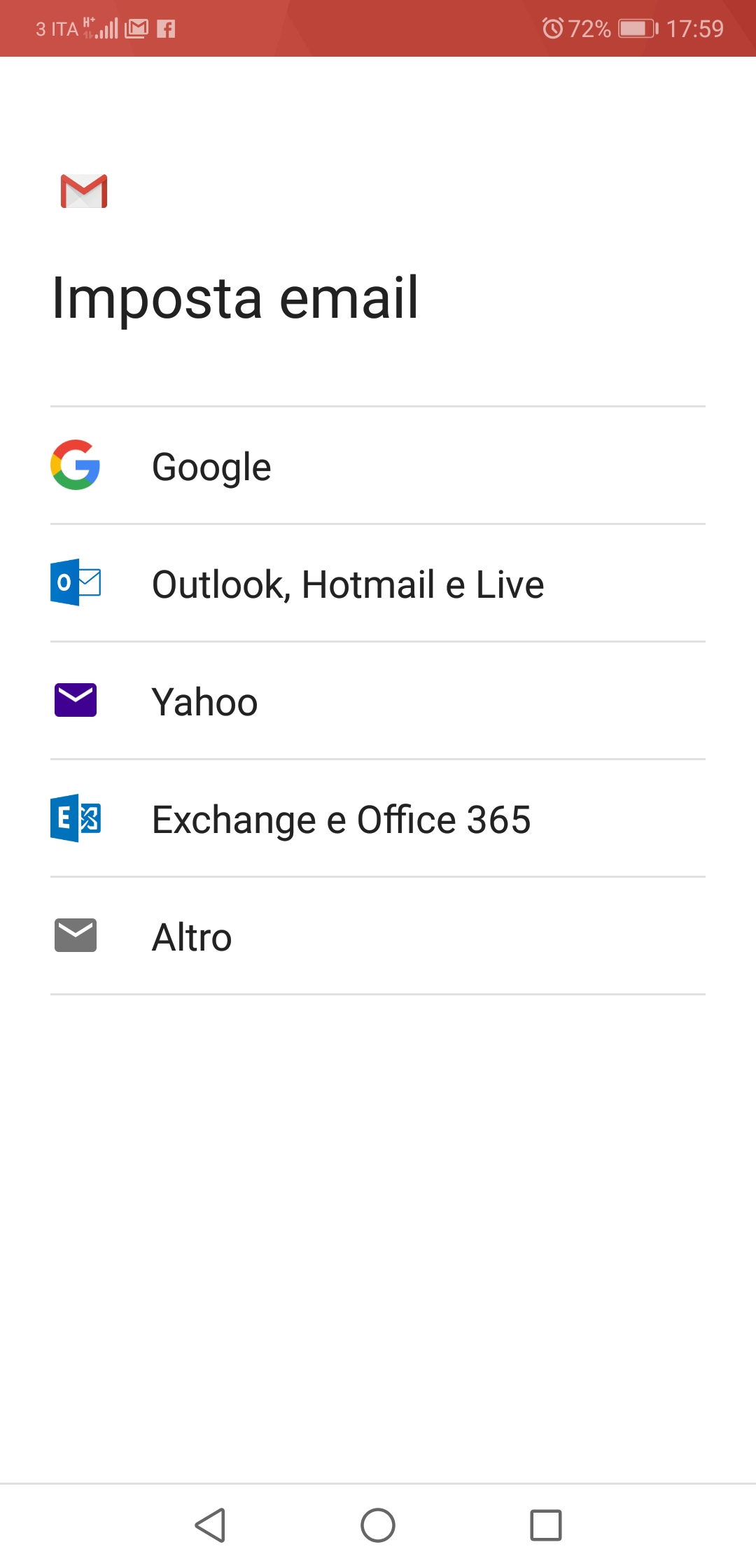Choose Outlook, Hotmail e Live option
This screenshot has height=1568, width=756.
[x=378, y=583]
